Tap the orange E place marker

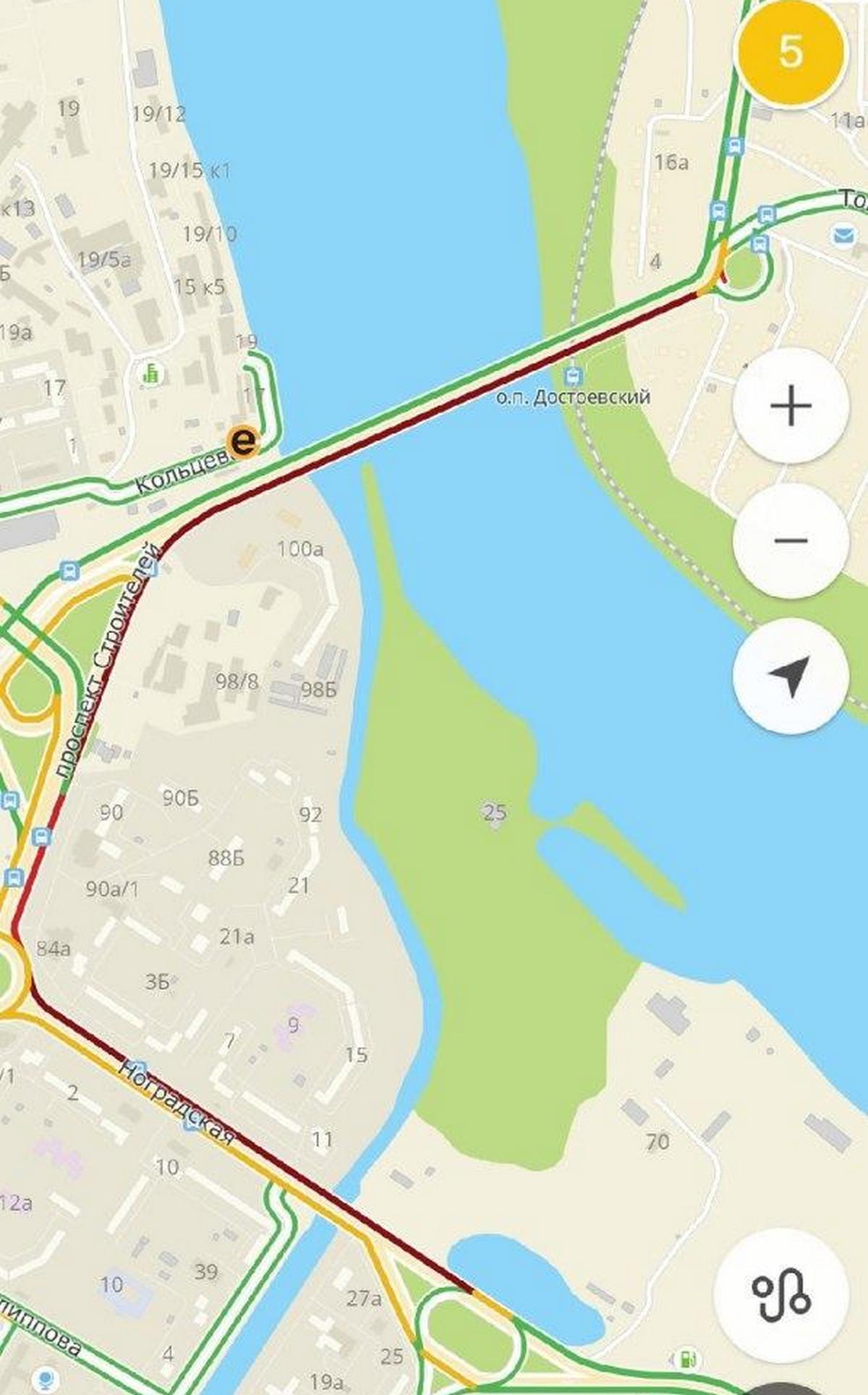pyautogui.click(x=244, y=441)
